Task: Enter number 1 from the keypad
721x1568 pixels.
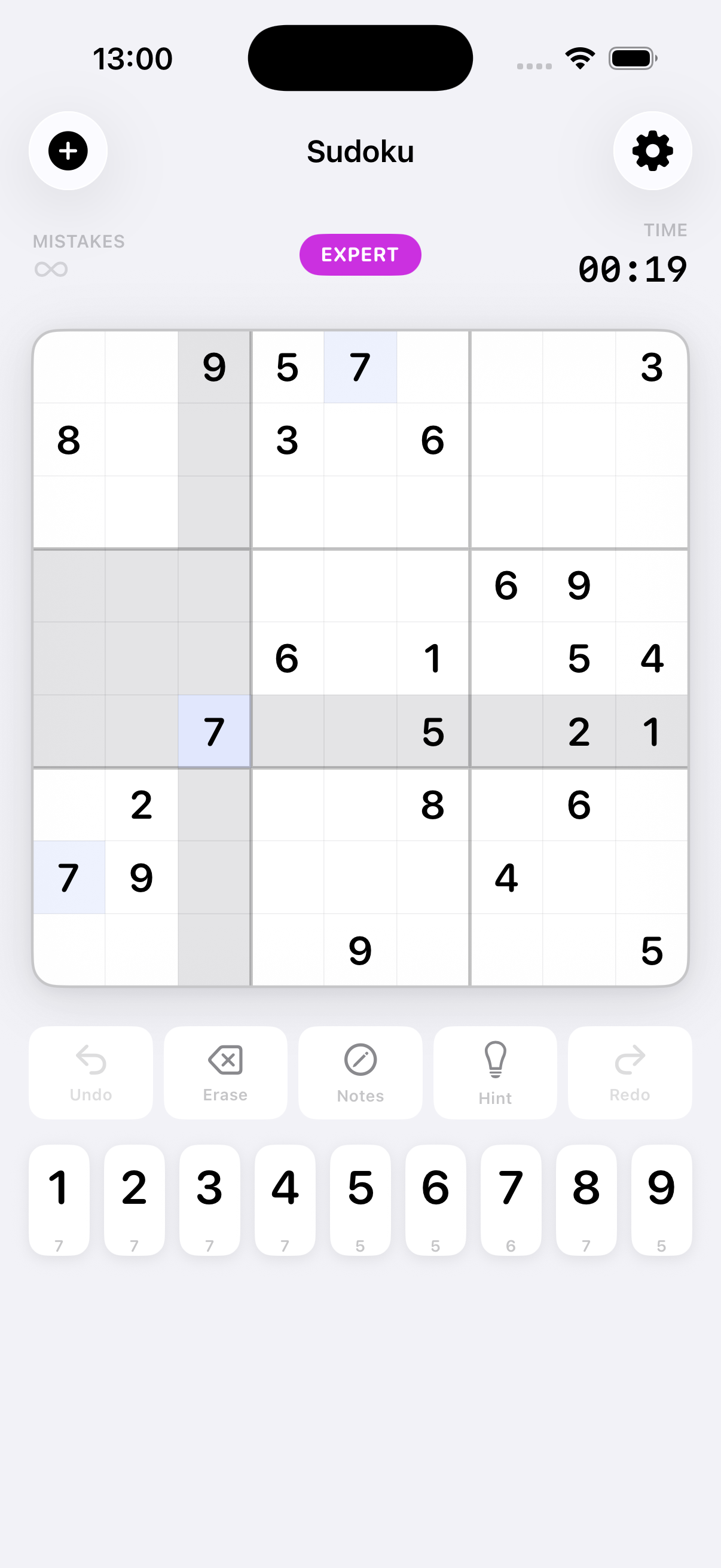Action: [x=59, y=1199]
